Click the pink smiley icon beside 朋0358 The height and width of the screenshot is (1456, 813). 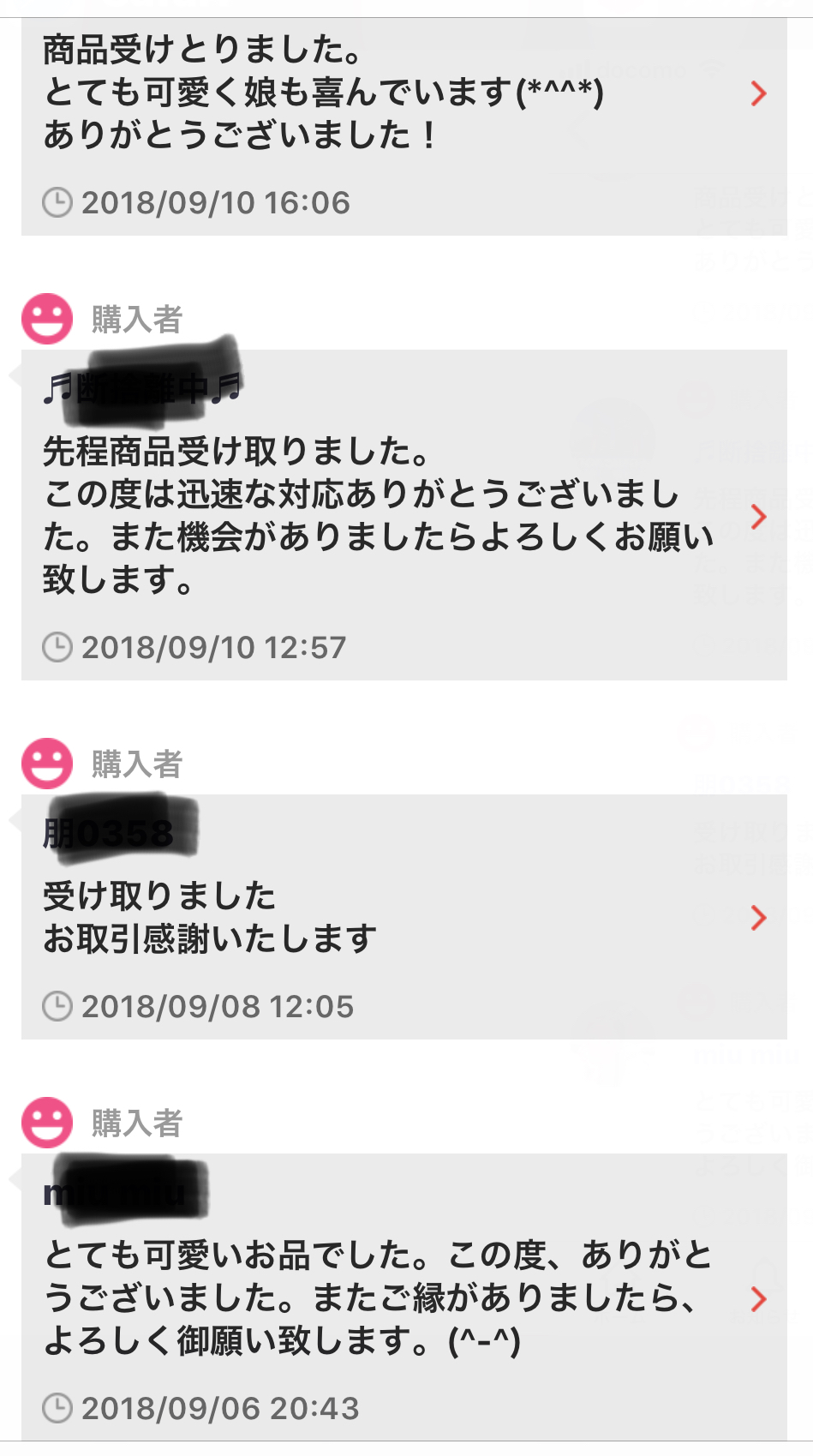[x=48, y=763]
